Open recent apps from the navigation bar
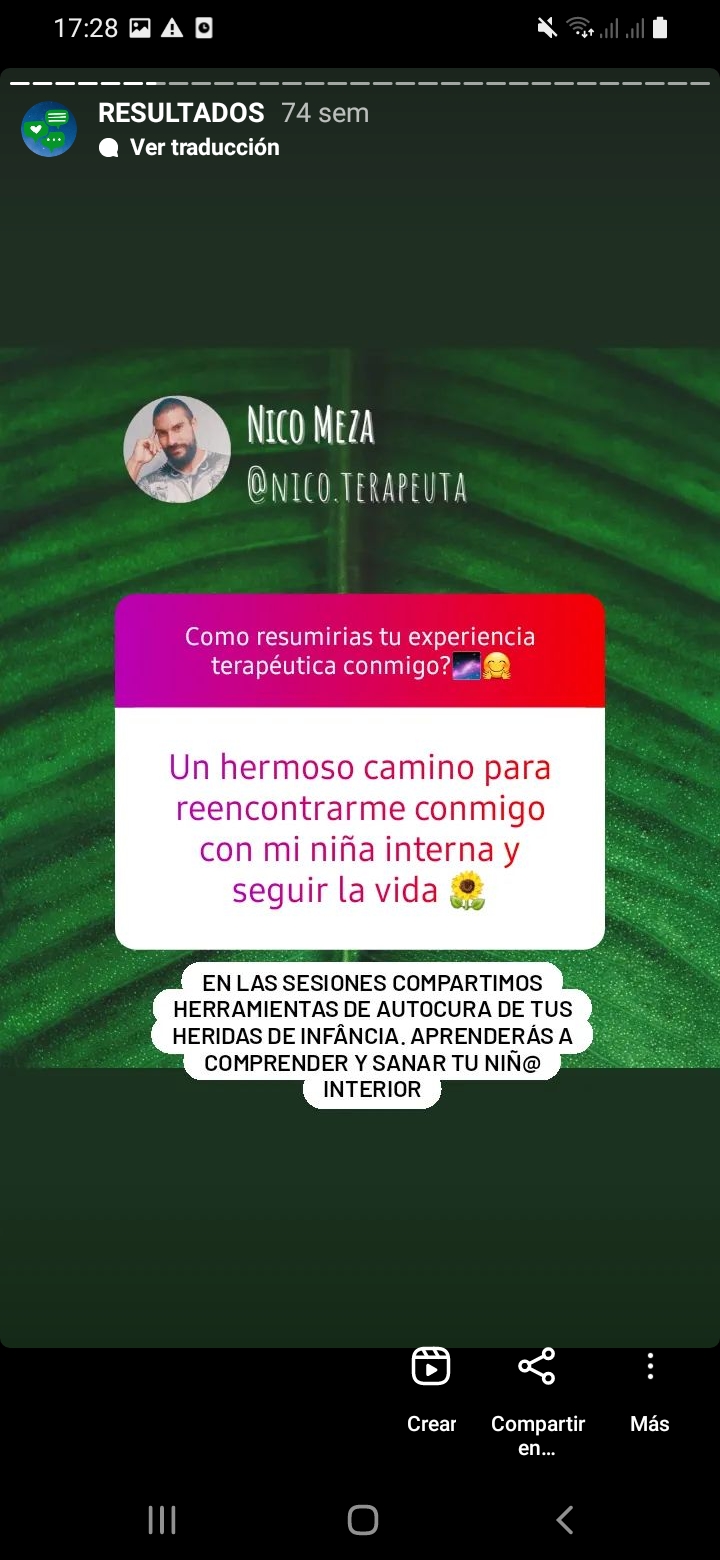 point(161,1520)
